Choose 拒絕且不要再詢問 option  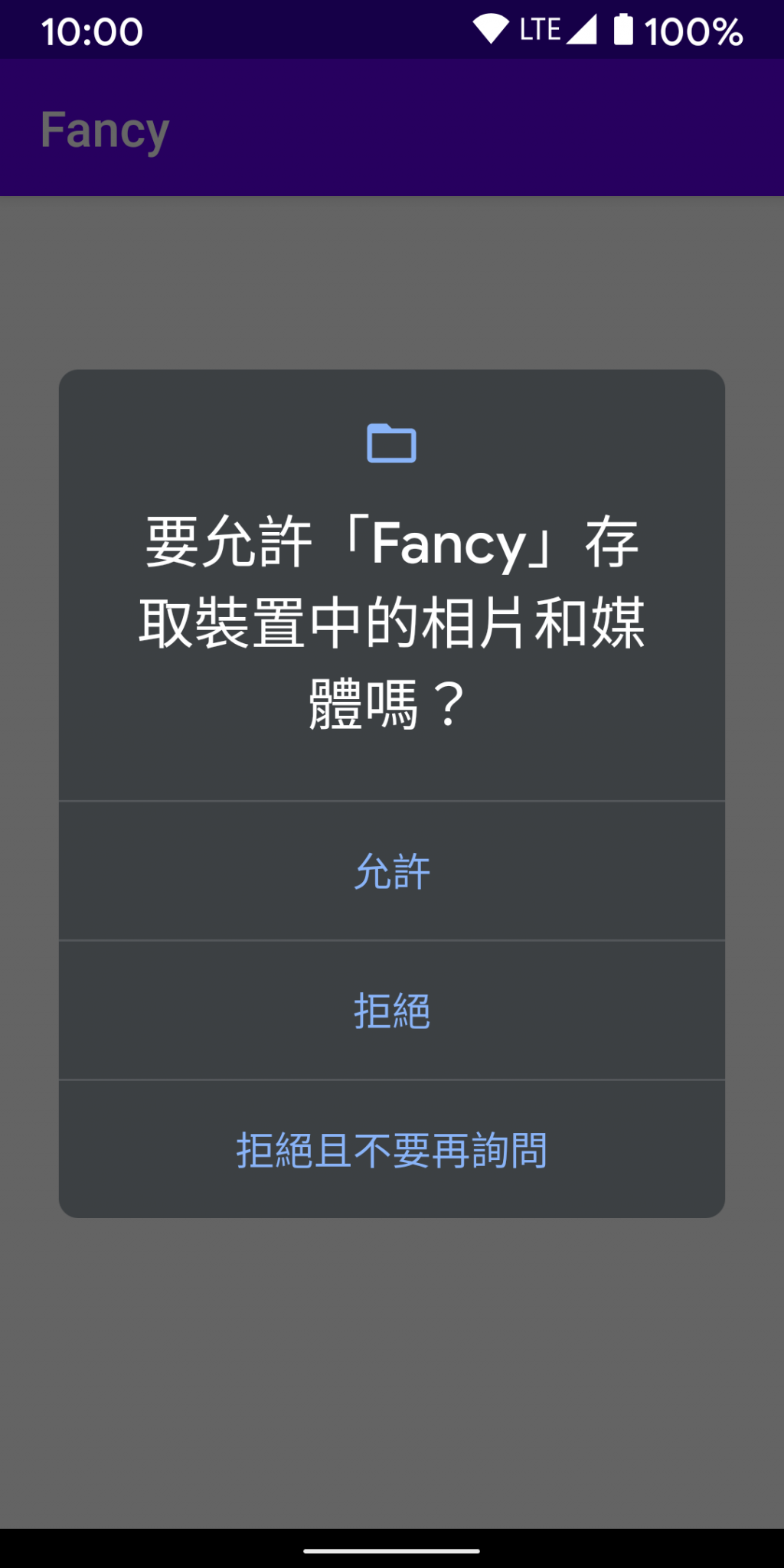pos(392,1150)
